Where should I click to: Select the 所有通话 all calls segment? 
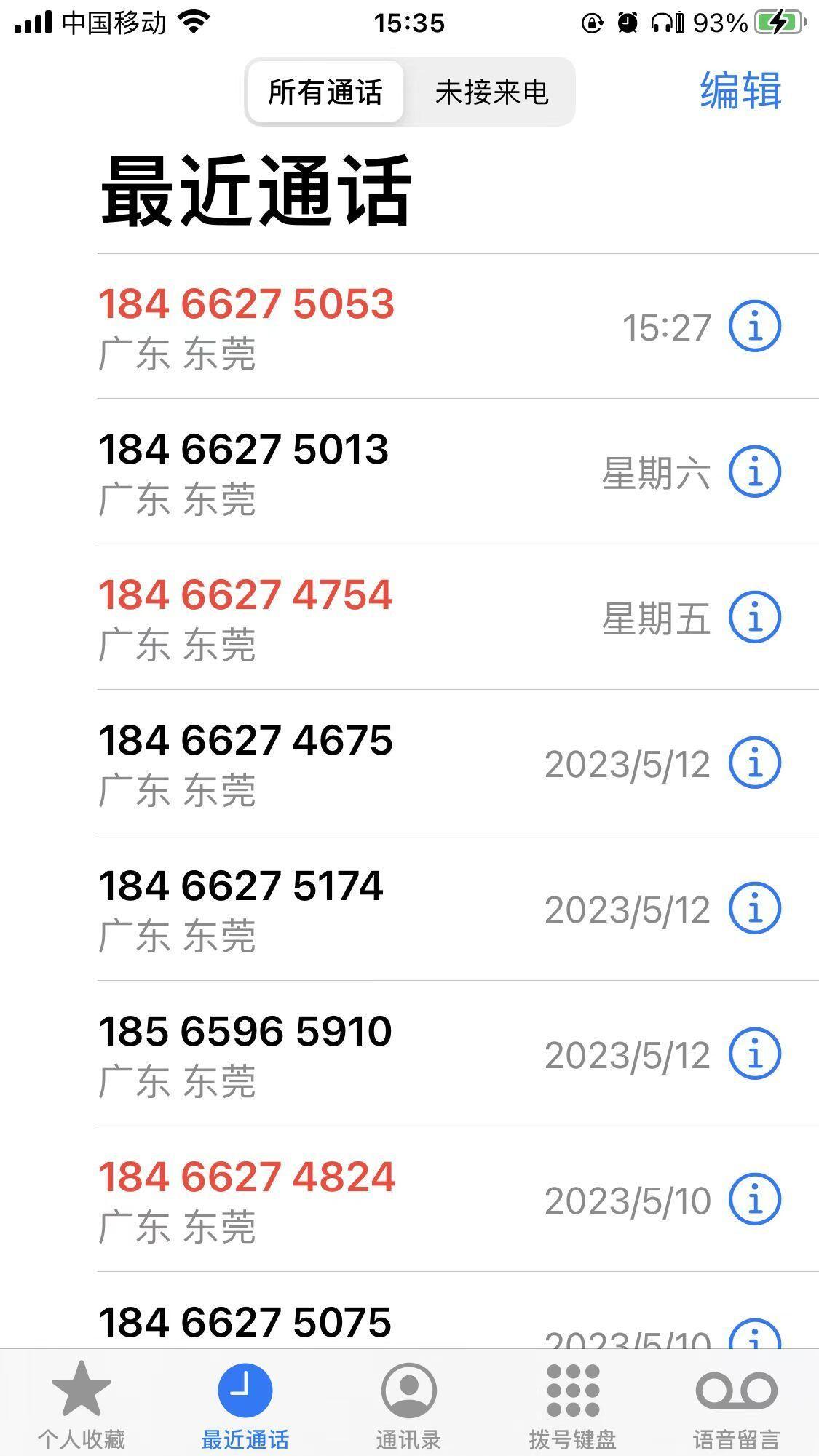[x=325, y=92]
